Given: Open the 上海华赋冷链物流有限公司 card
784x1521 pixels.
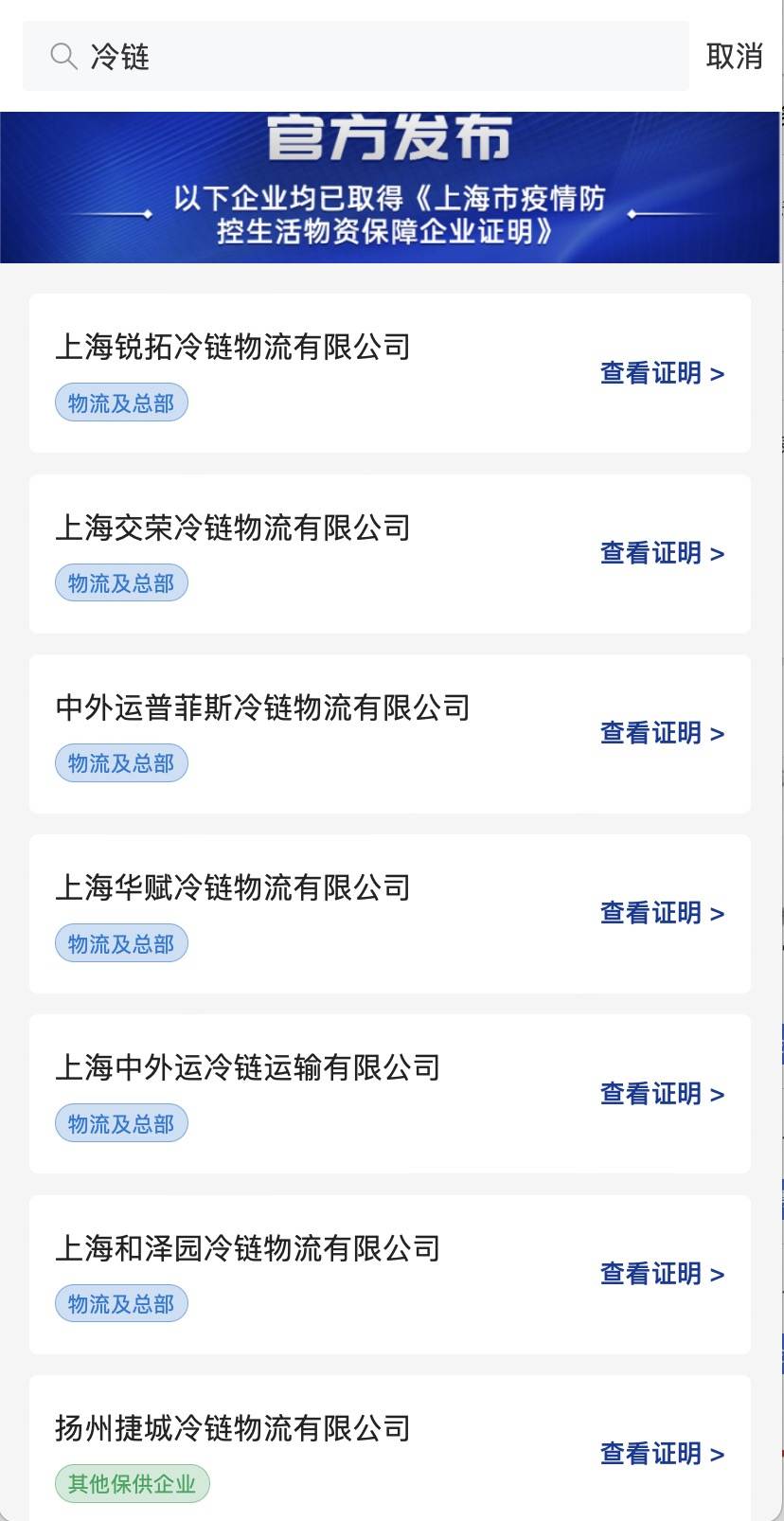Looking at the screenshot, I should click(x=233, y=888).
